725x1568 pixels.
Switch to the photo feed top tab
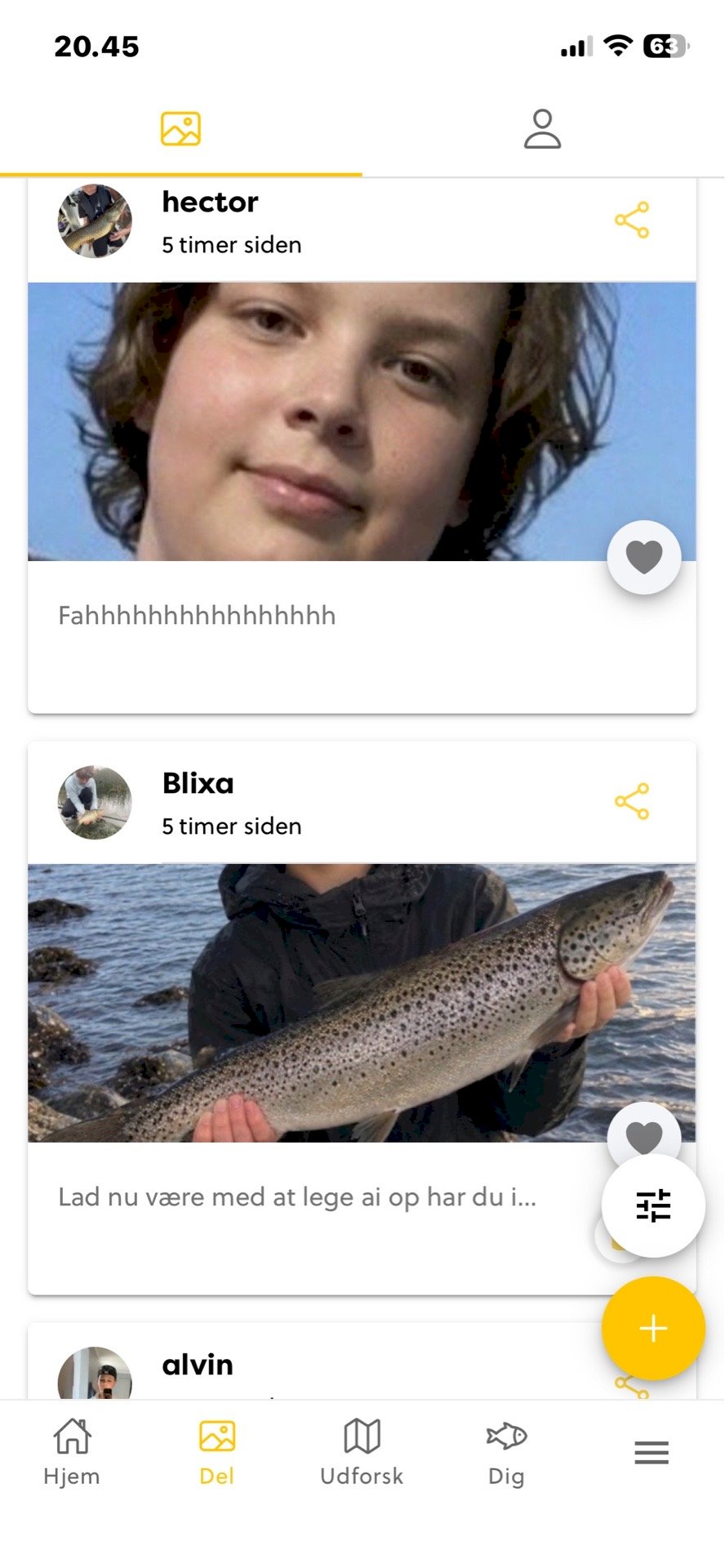180,129
